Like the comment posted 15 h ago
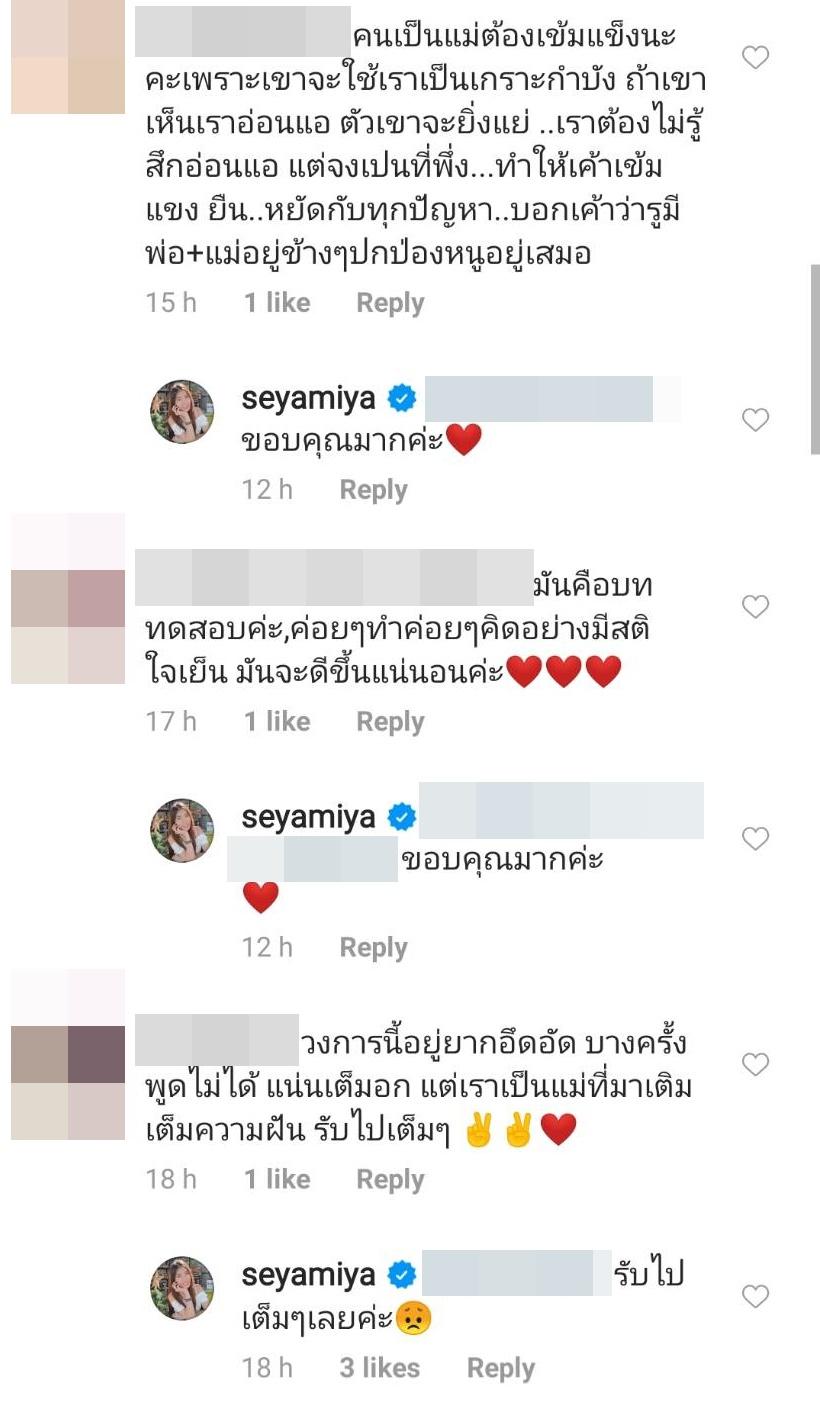 pos(756,58)
